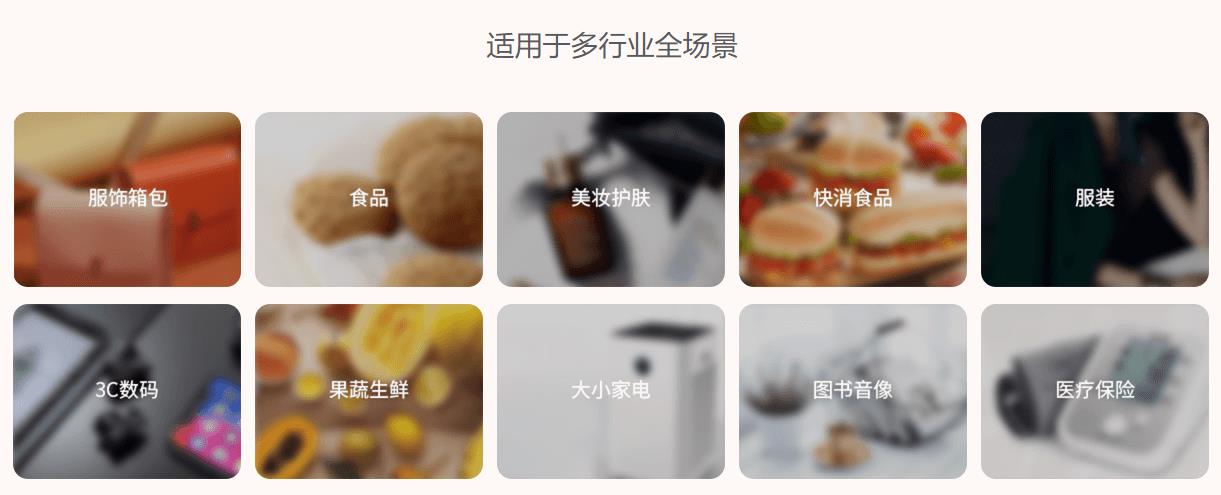Open the 图书音像 card
The height and width of the screenshot is (495, 1221).
pyautogui.click(x=853, y=391)
